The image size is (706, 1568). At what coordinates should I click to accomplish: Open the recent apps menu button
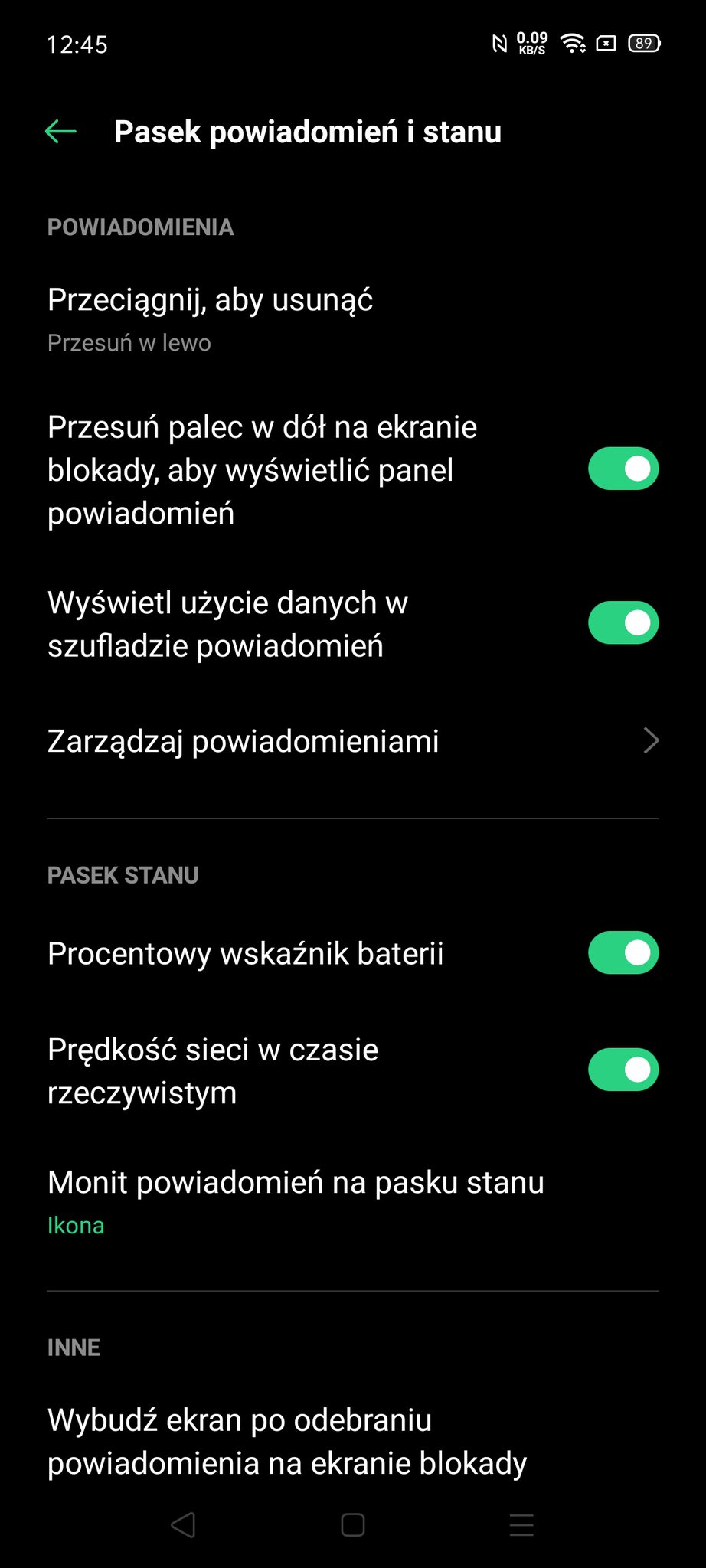(521, 1525)
